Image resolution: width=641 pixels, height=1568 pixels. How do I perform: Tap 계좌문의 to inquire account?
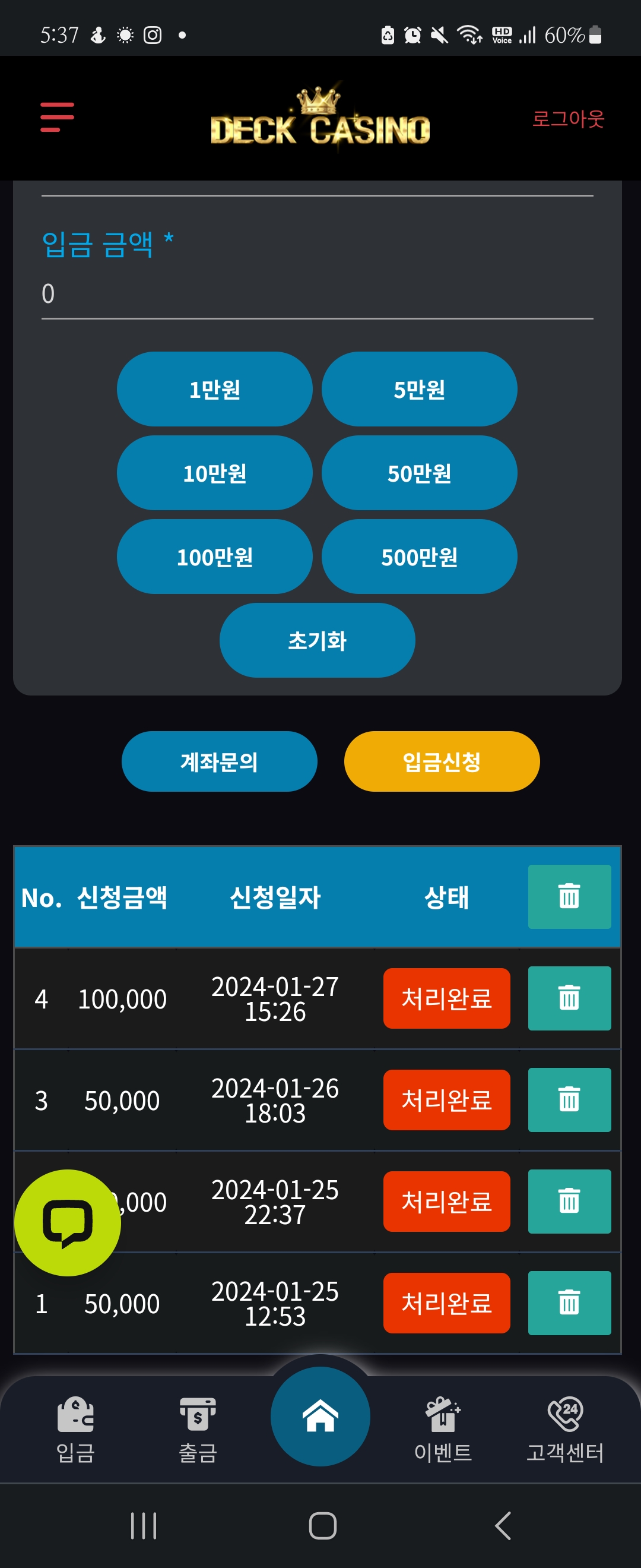coord(219,761)
